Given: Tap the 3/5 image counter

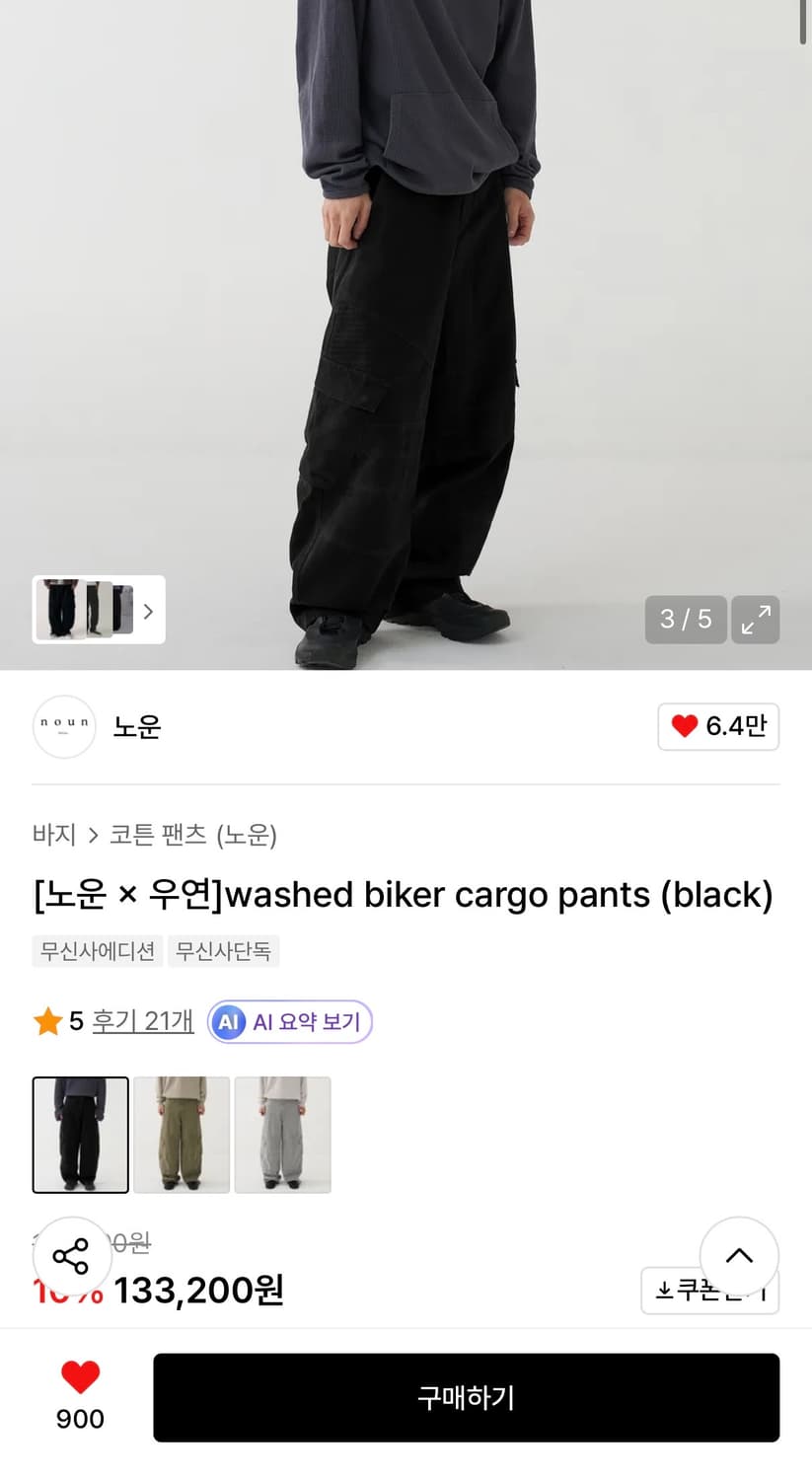Looking at the screenshot, I should (685, 620).
